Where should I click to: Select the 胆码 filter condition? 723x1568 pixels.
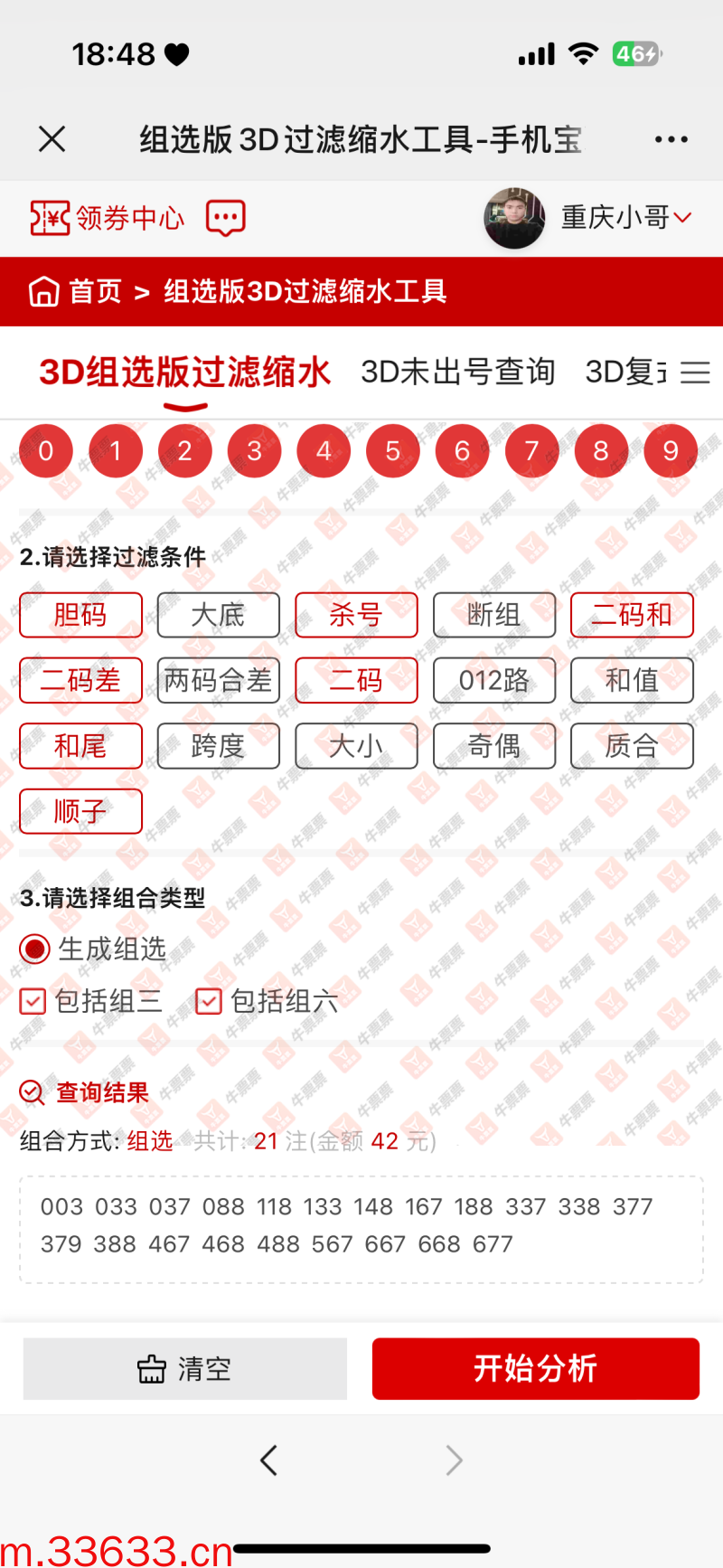80,615
